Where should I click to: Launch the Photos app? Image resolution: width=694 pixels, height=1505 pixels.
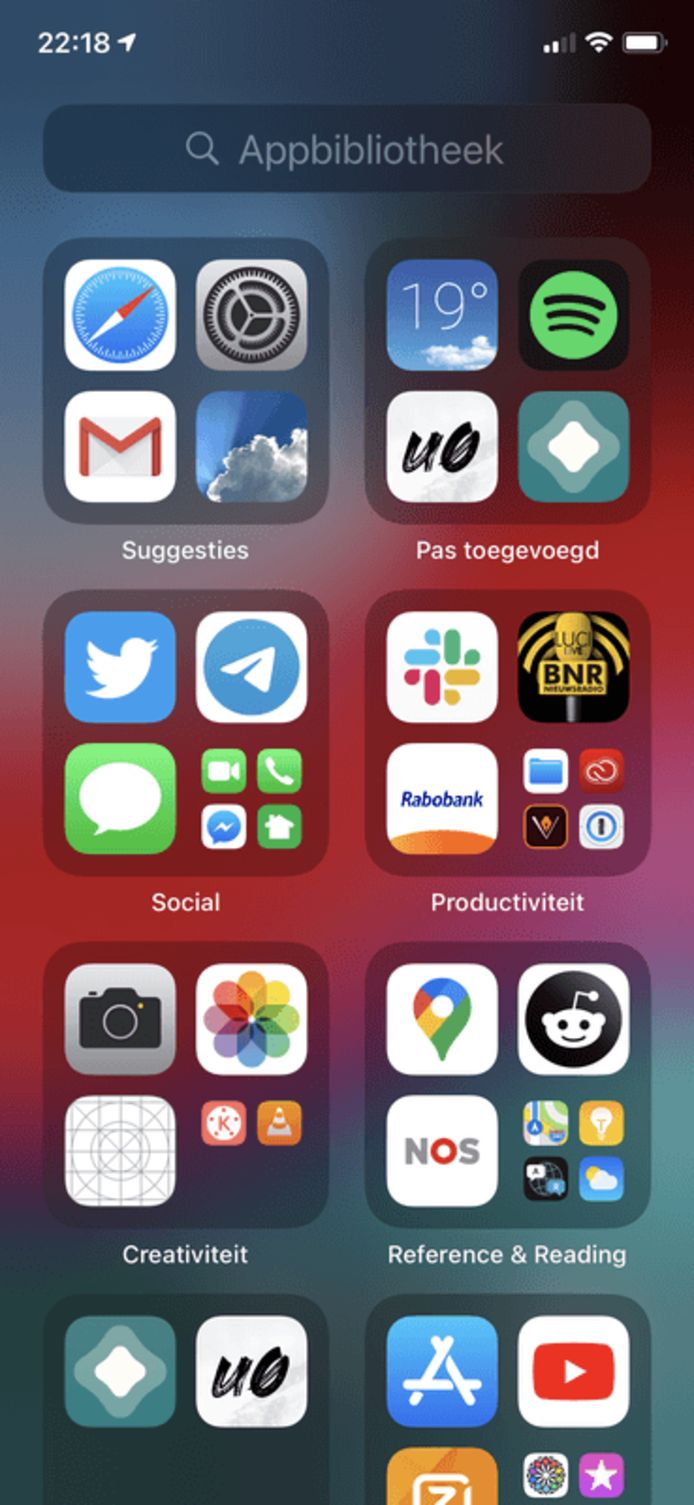click(251, 1019)
